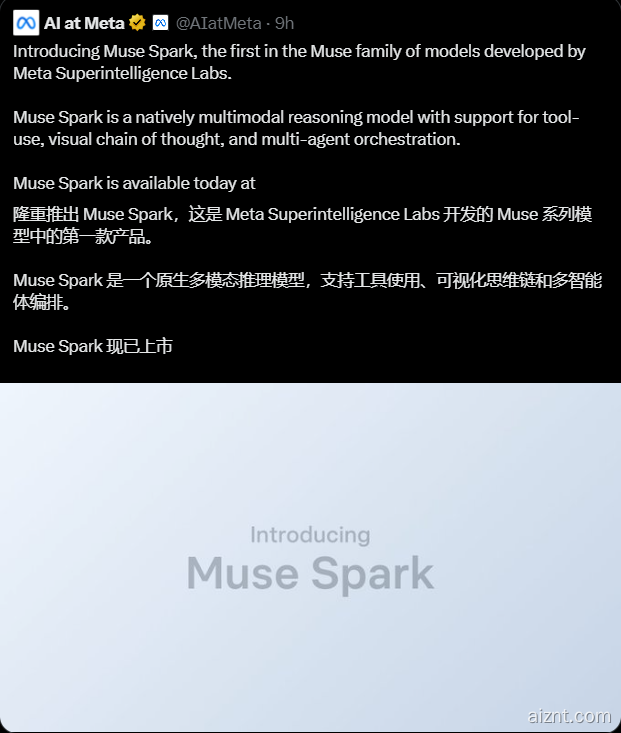The image size is (621, 733).
Task: Open the post's 9h timestamp
Action: point(285,23)
